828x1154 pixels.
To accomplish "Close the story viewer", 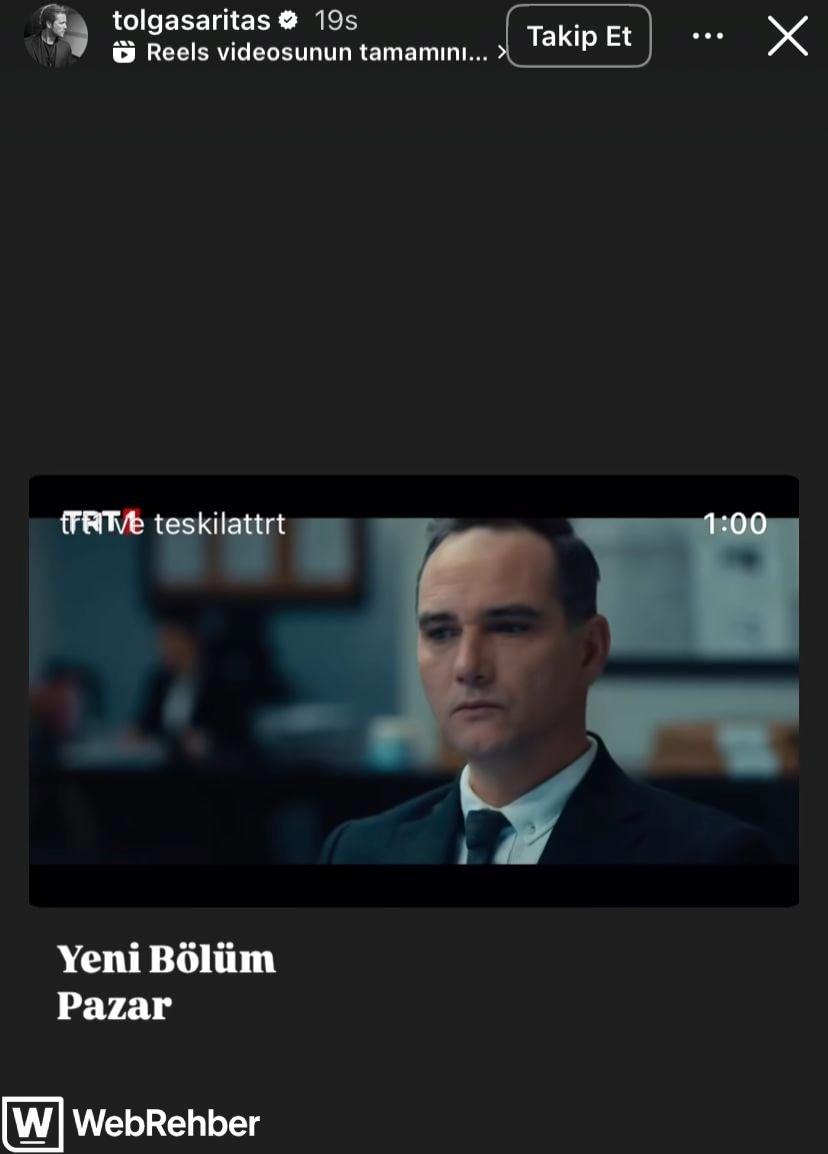I will (x=787, y=36).
